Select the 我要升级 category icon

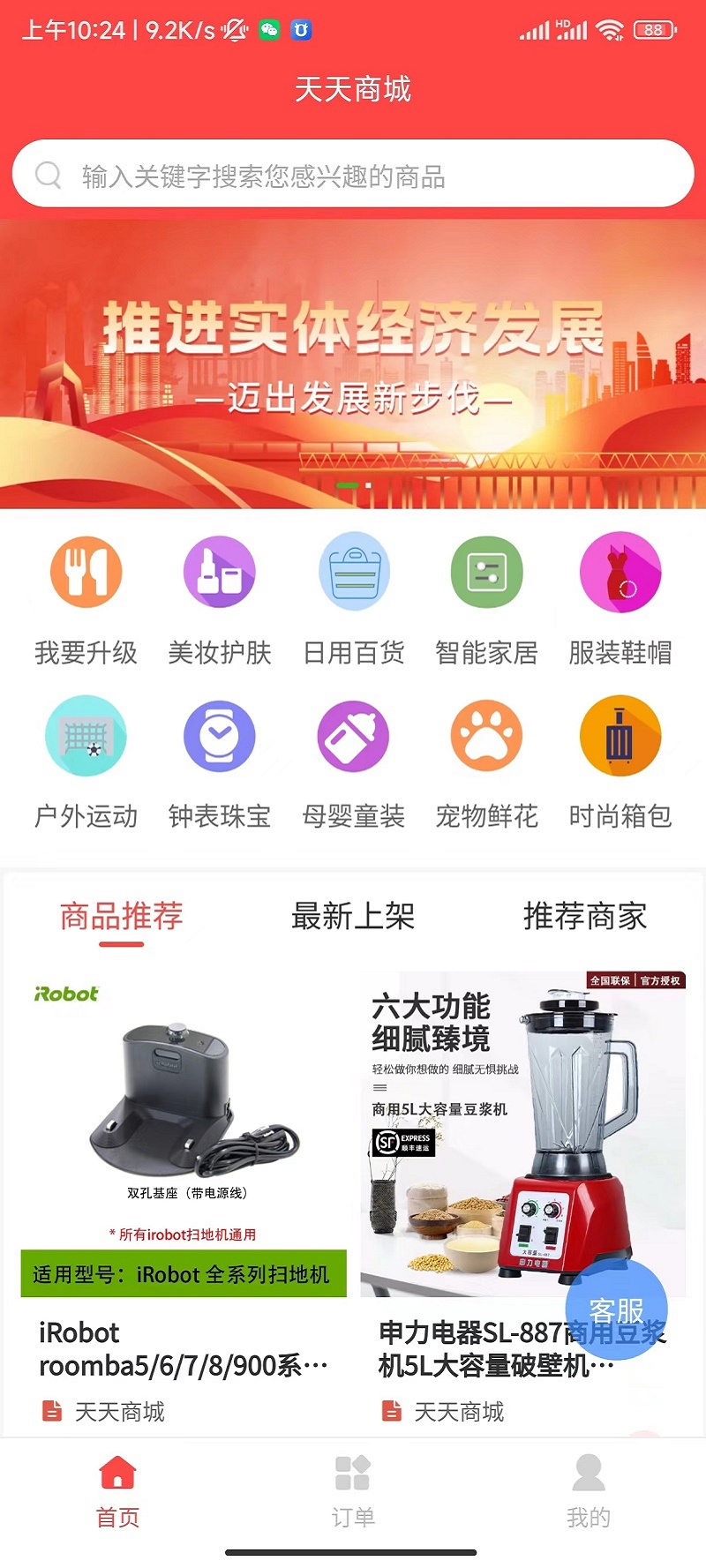click(86, 571)
